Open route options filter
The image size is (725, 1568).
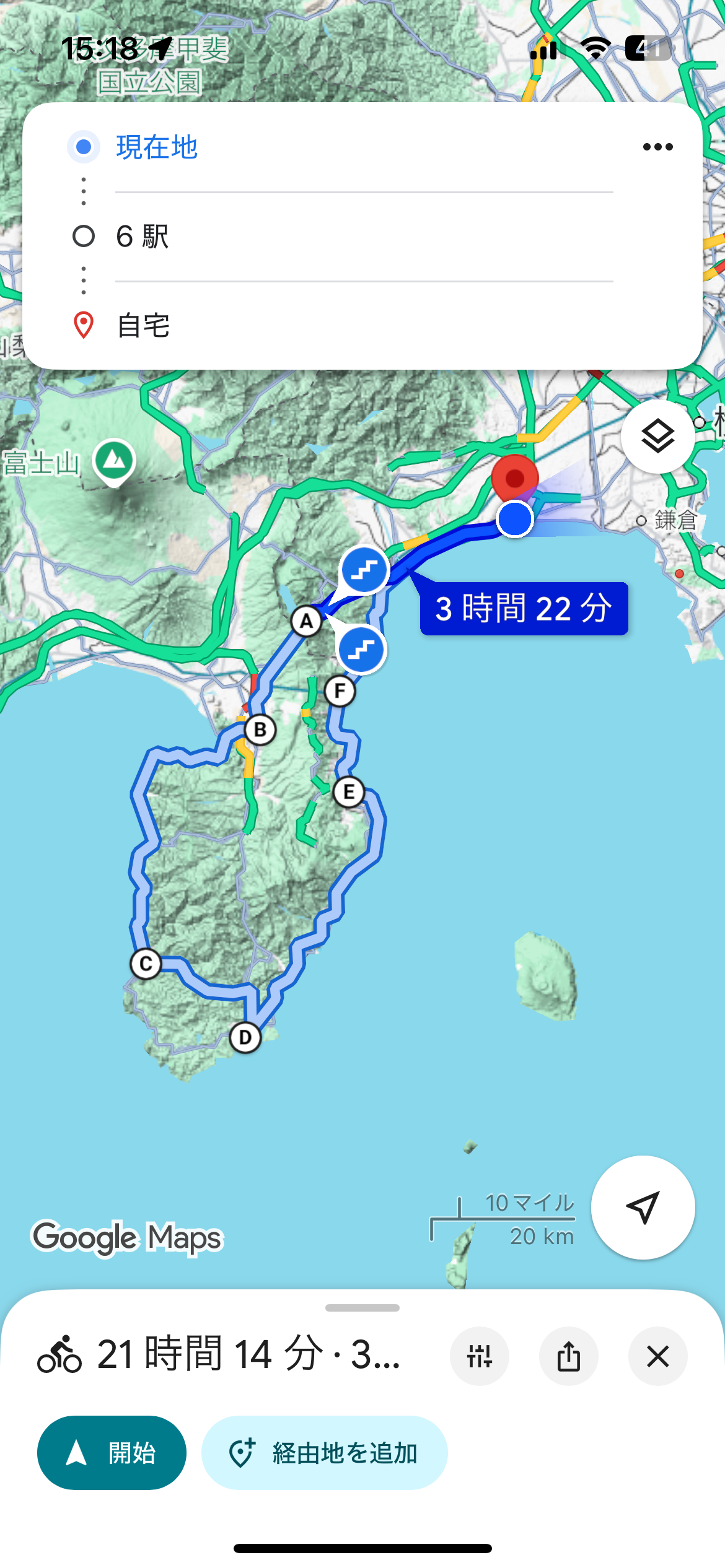[x=480, y=1356]
